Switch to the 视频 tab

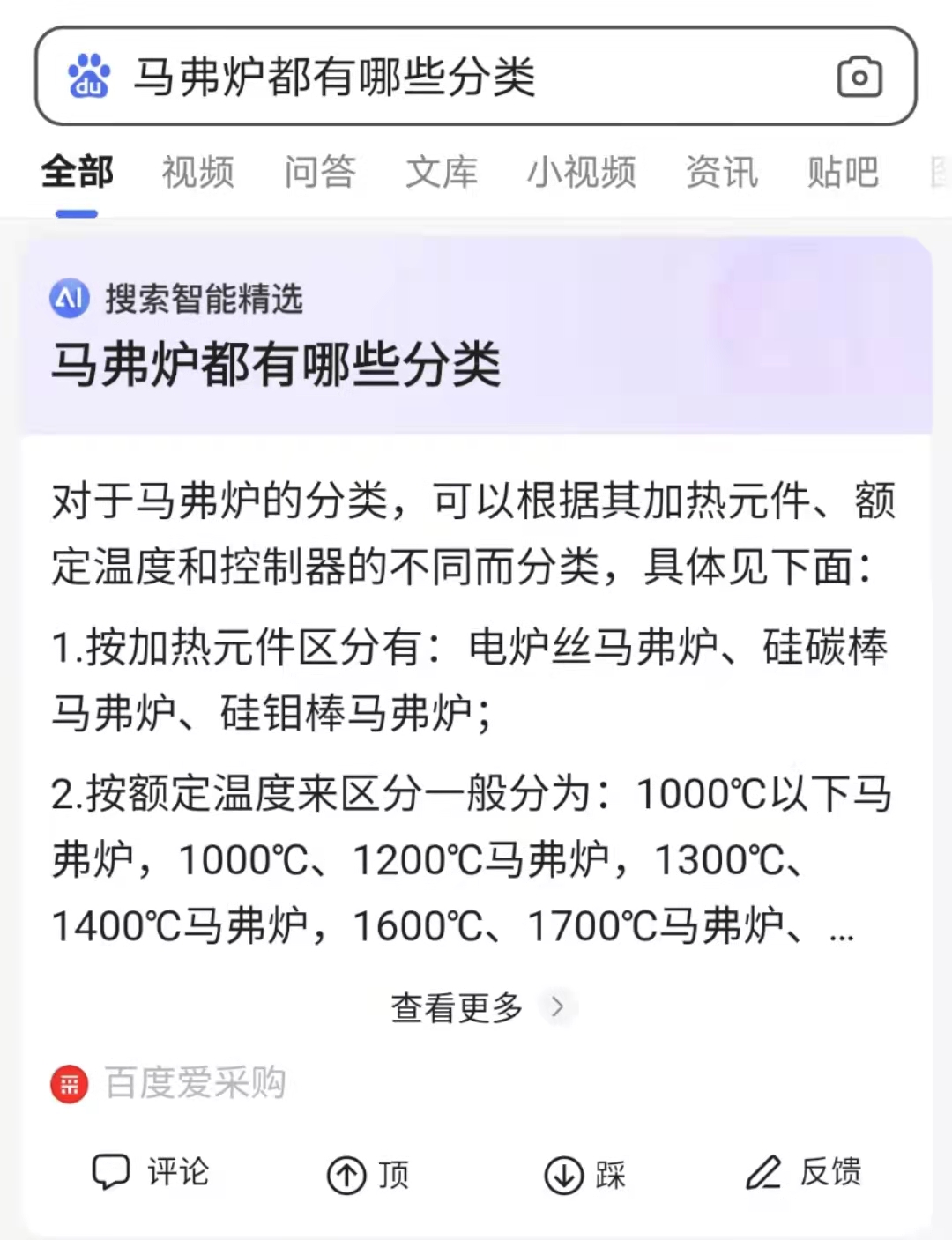click(x=198, y=172)
